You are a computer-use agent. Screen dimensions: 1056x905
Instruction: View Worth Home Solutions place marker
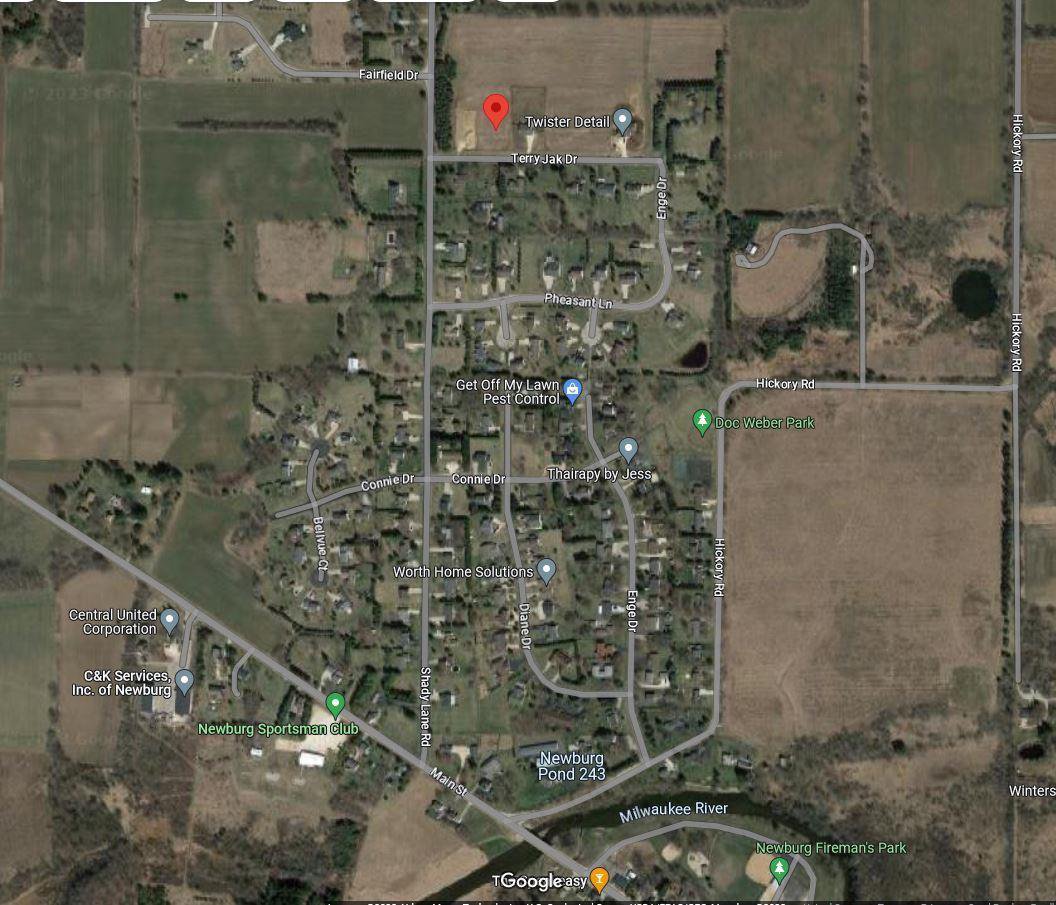[x=546, y=570]
